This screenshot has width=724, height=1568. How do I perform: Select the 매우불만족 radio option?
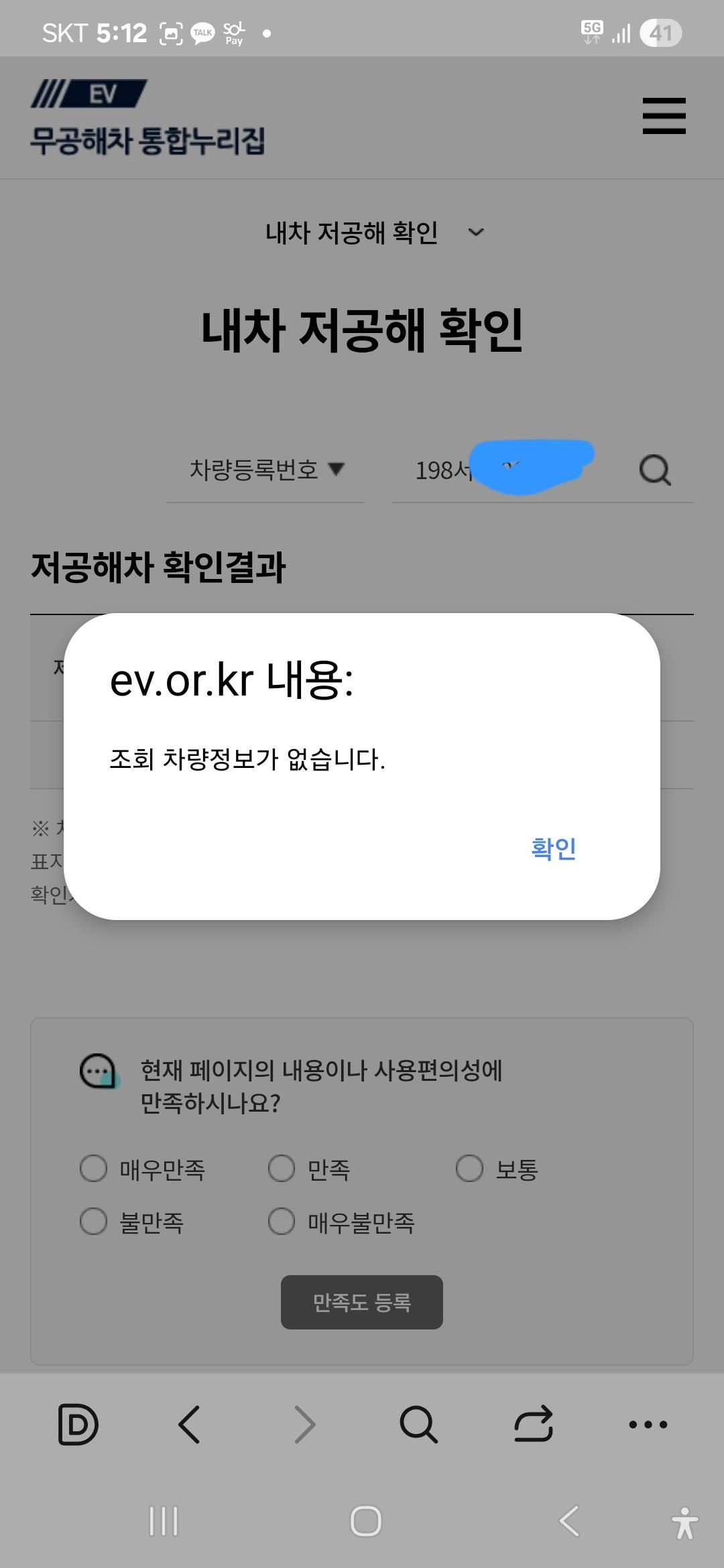(x=282, y=1222)
